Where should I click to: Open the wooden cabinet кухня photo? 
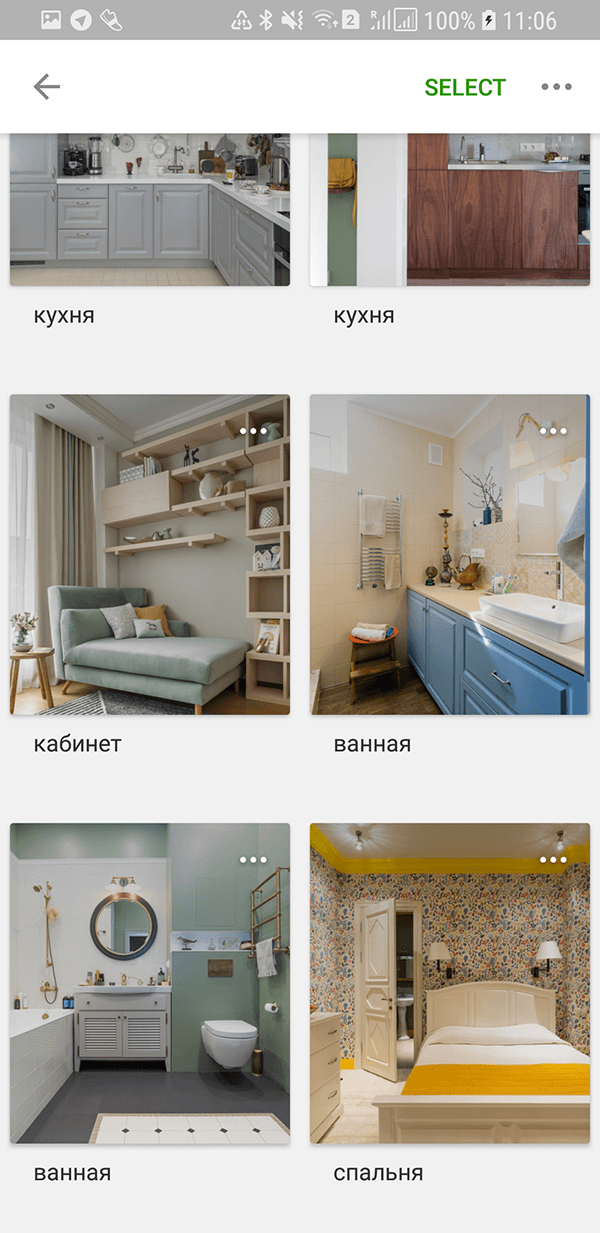(x=449, y=210)
